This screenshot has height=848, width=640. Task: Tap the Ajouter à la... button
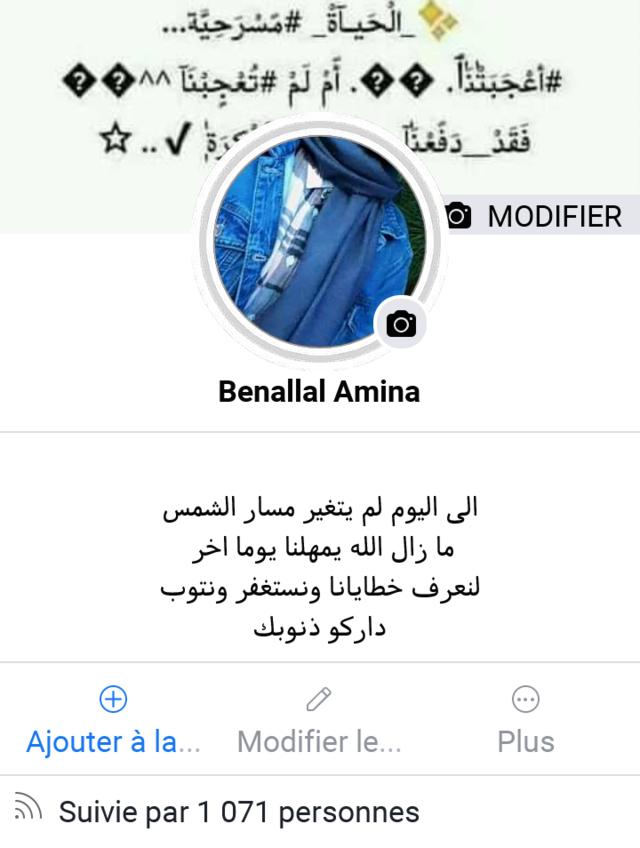click(113, 720)
